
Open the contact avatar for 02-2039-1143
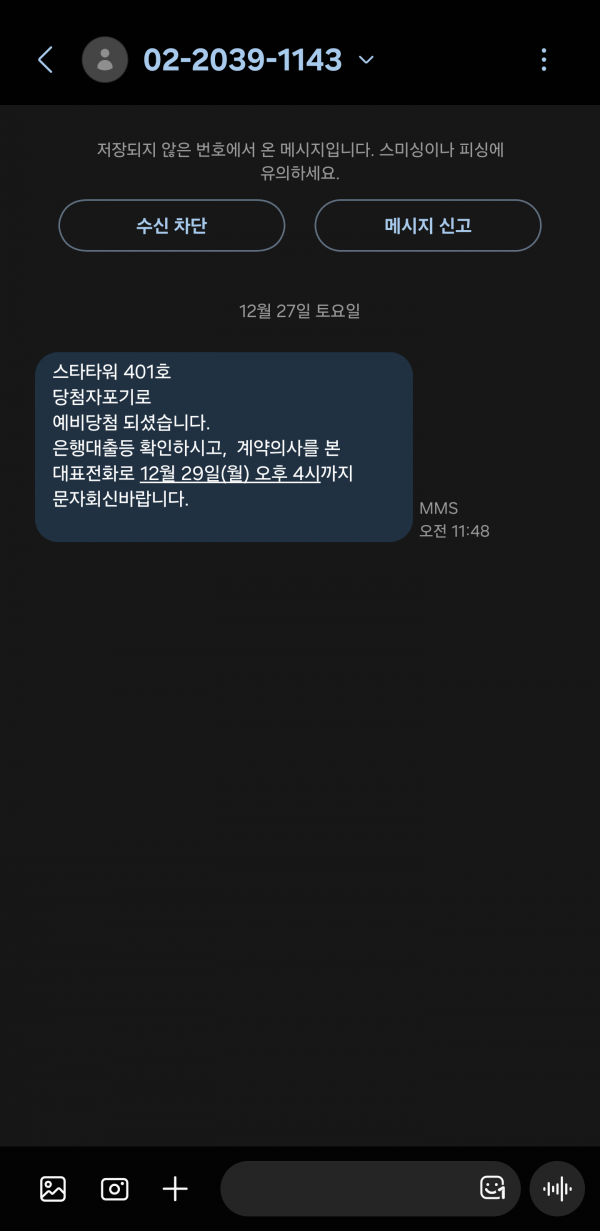tap(105, 60)
